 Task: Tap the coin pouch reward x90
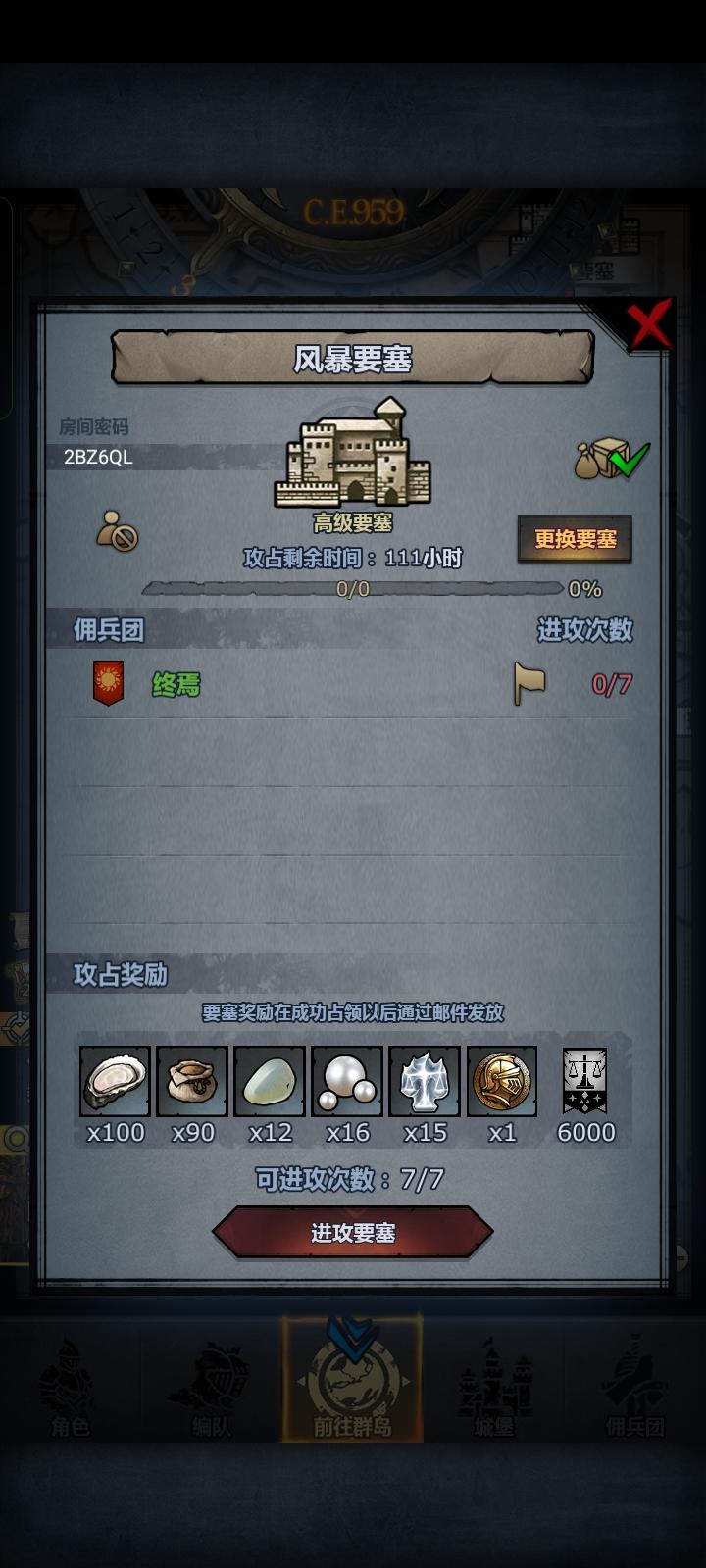point(192,1082)
